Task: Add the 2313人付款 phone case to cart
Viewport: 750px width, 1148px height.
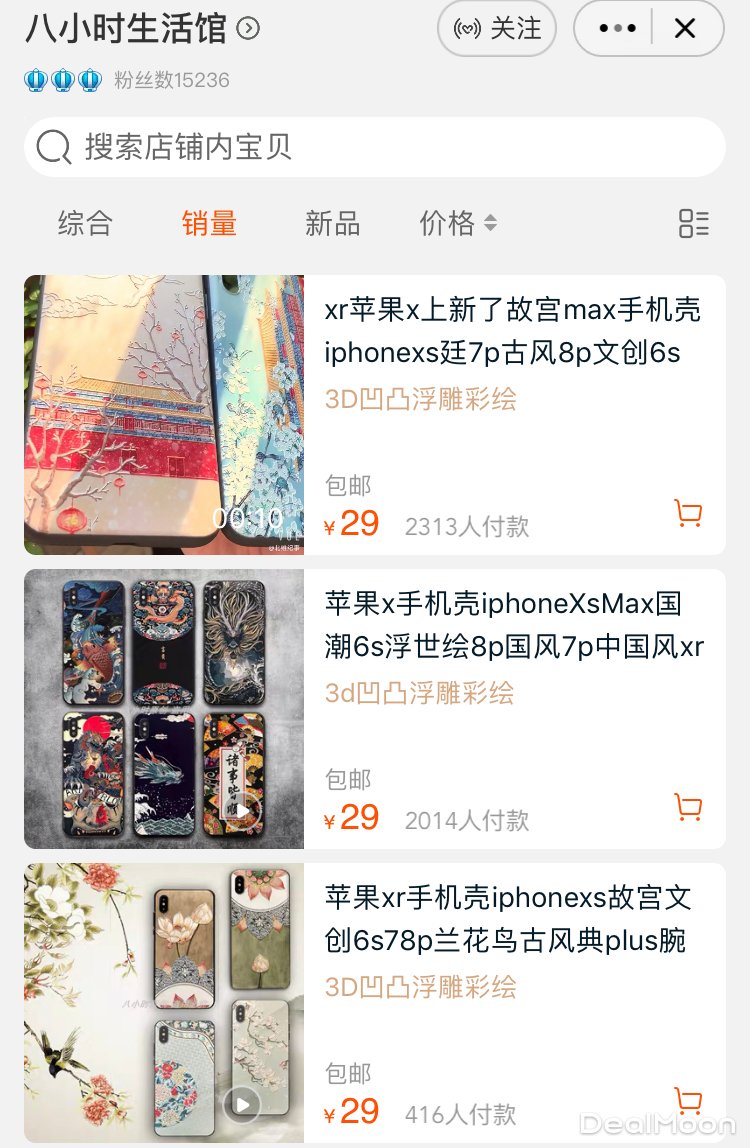Action: pyautogui.click(x=688, y=514)
